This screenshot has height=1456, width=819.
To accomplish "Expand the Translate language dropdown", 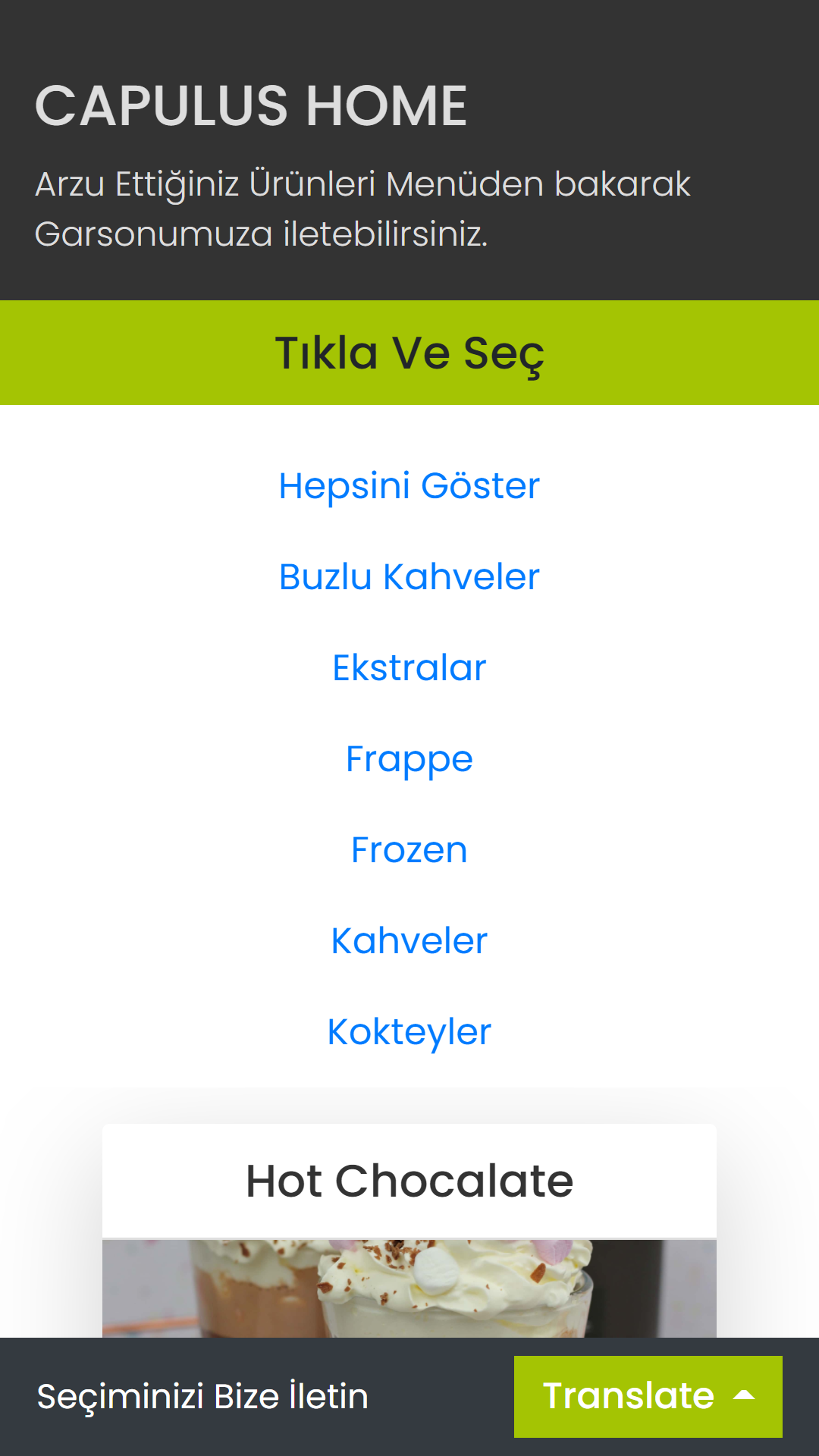I will [648, 1395].
